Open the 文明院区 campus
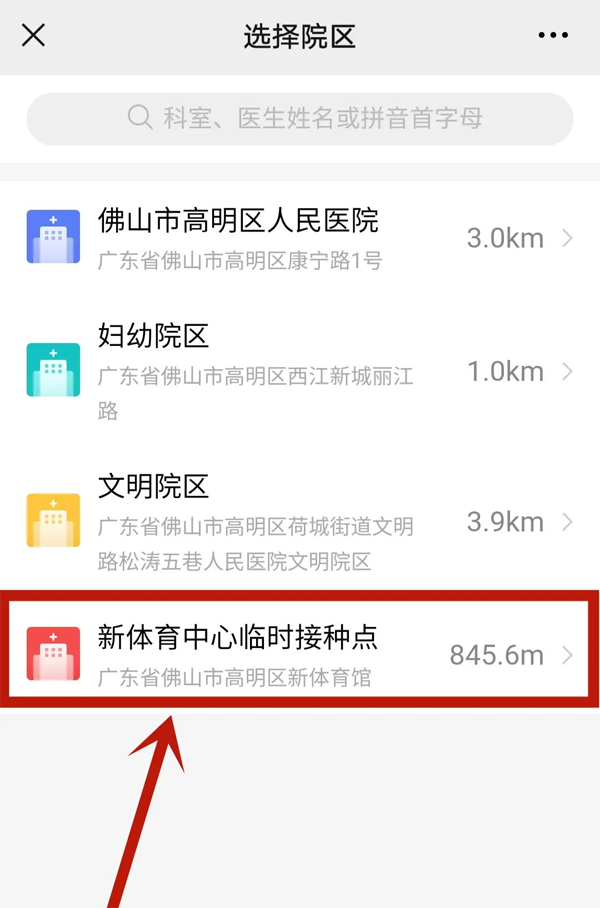The image size is (600, 908). point(300,521)
